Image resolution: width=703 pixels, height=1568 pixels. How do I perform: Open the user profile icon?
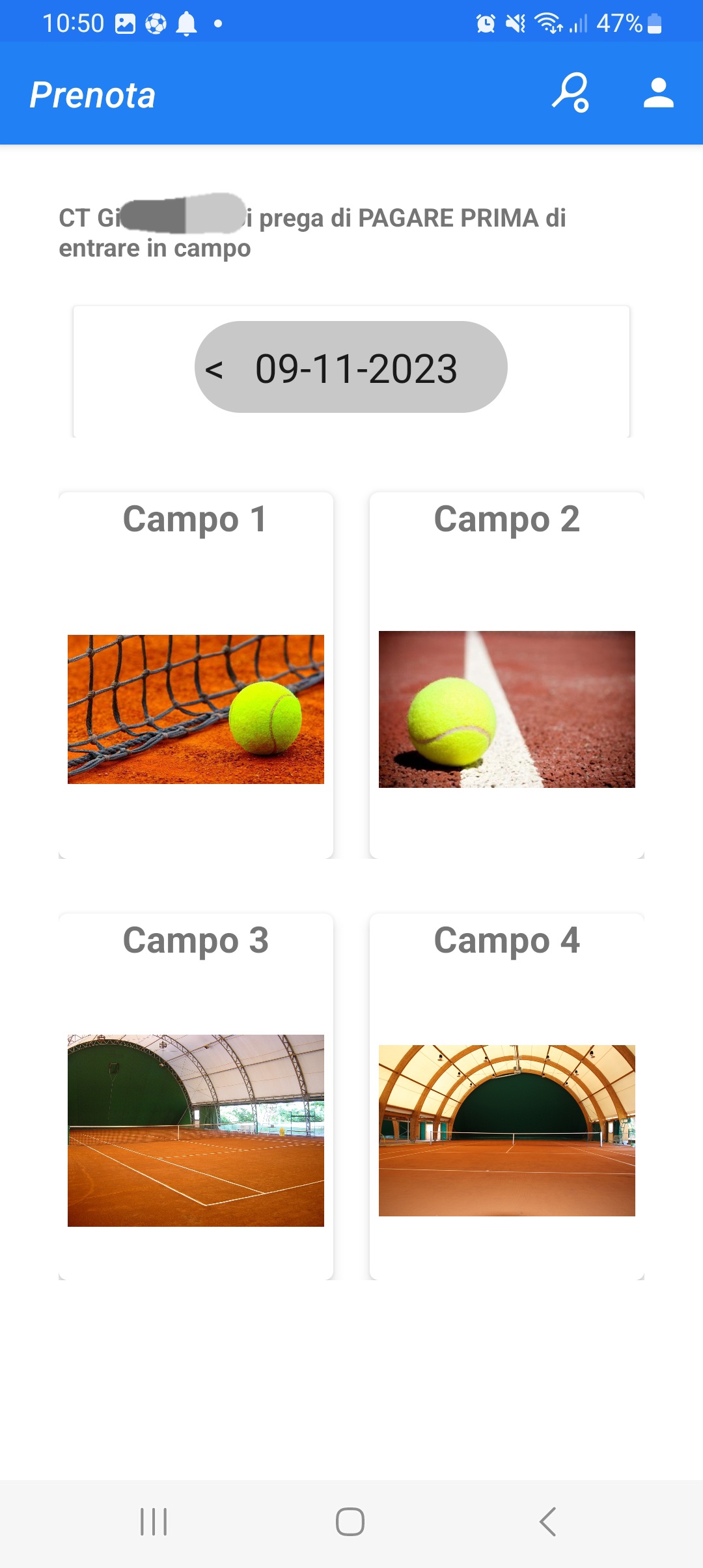point(658,93)
